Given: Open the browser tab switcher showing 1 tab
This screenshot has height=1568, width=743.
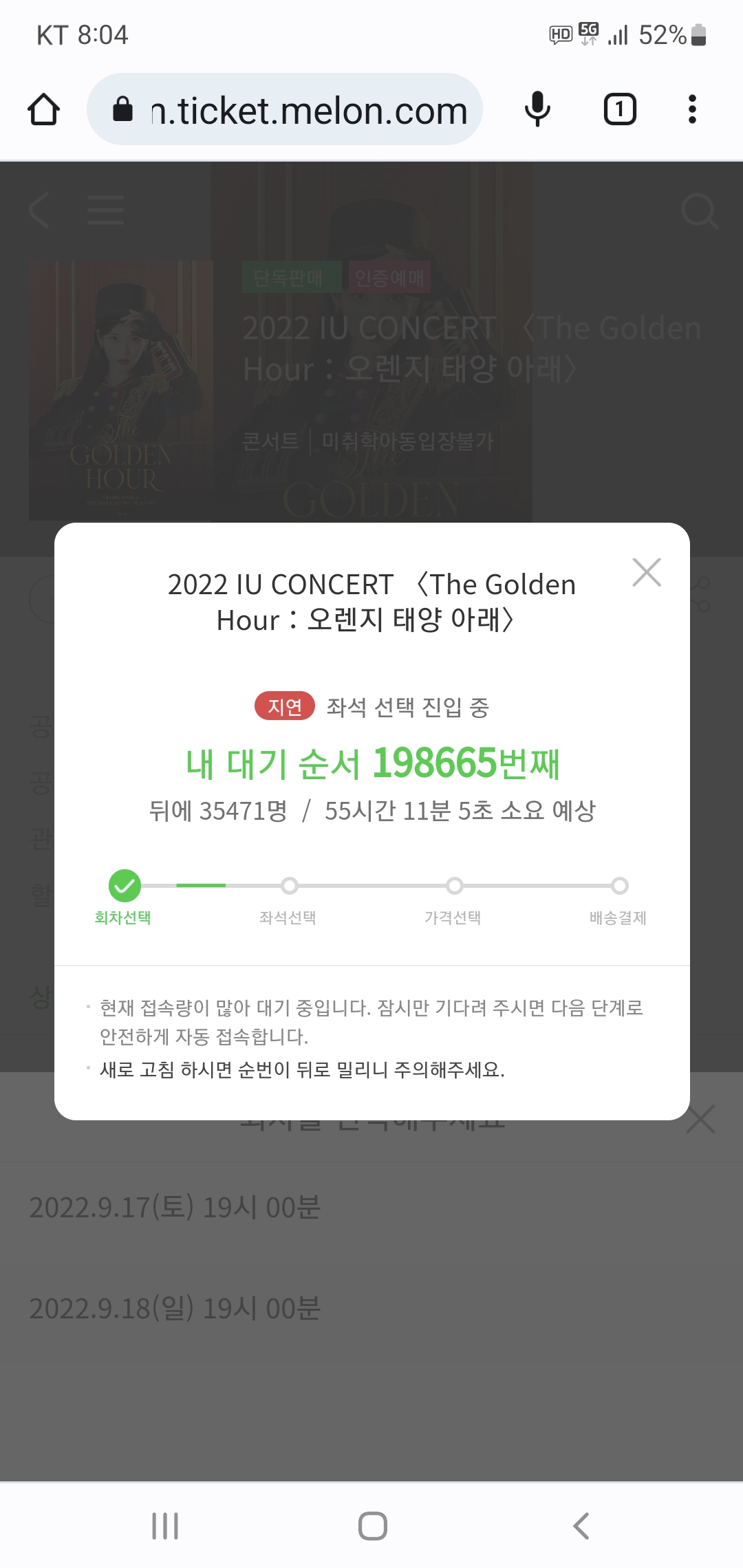Looking at the screenshot, I should 619,110.
